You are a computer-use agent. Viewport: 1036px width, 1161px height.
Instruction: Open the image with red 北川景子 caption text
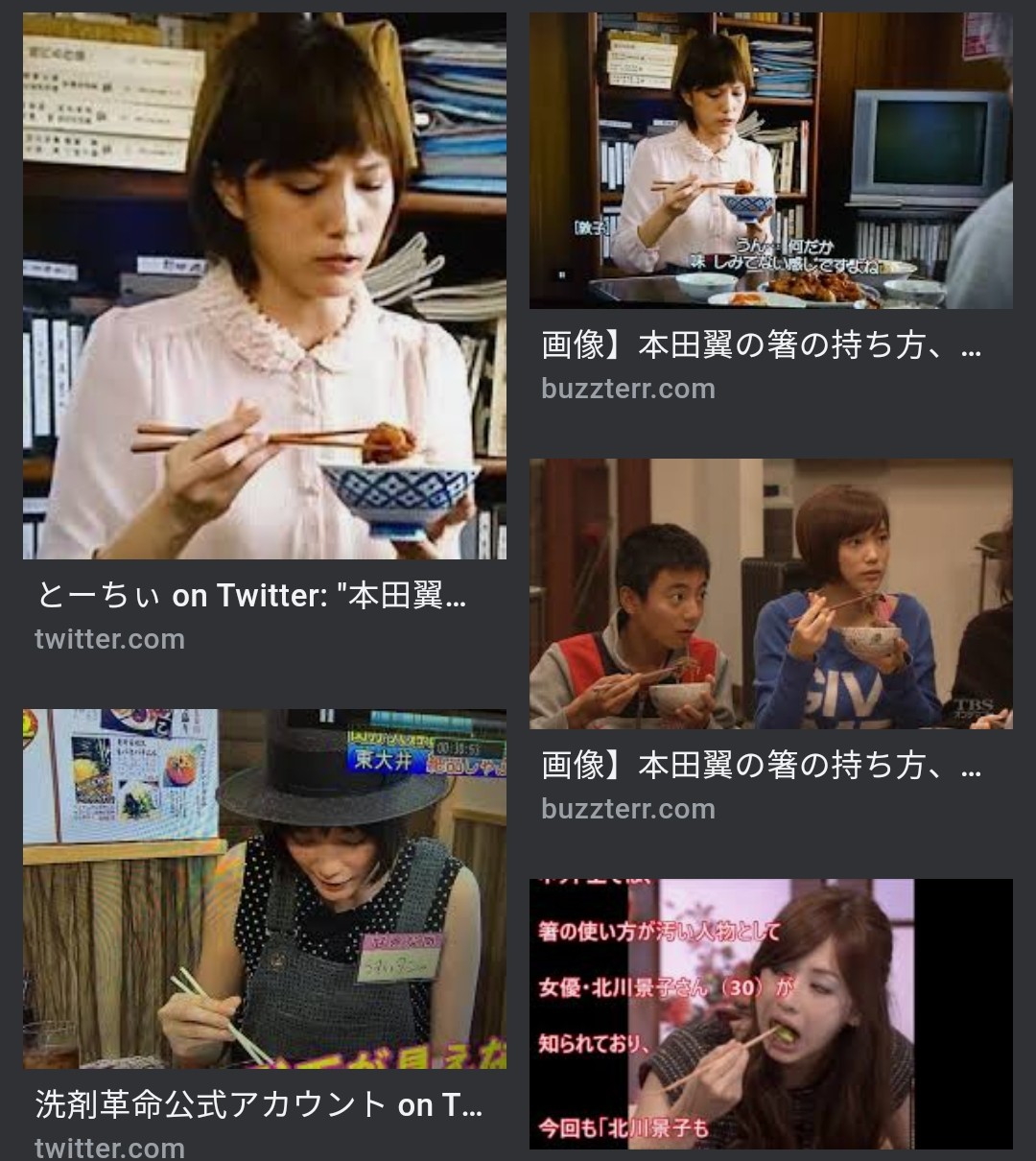770,1013
